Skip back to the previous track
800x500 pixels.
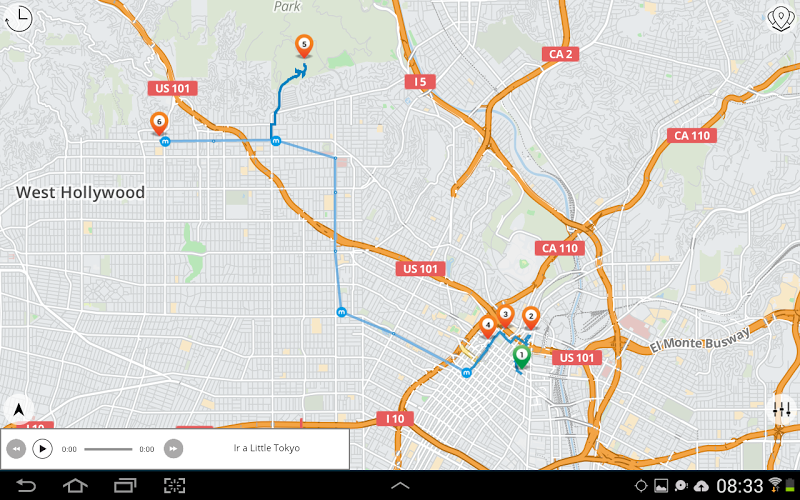pyautogui.click(x=15, y=449)
